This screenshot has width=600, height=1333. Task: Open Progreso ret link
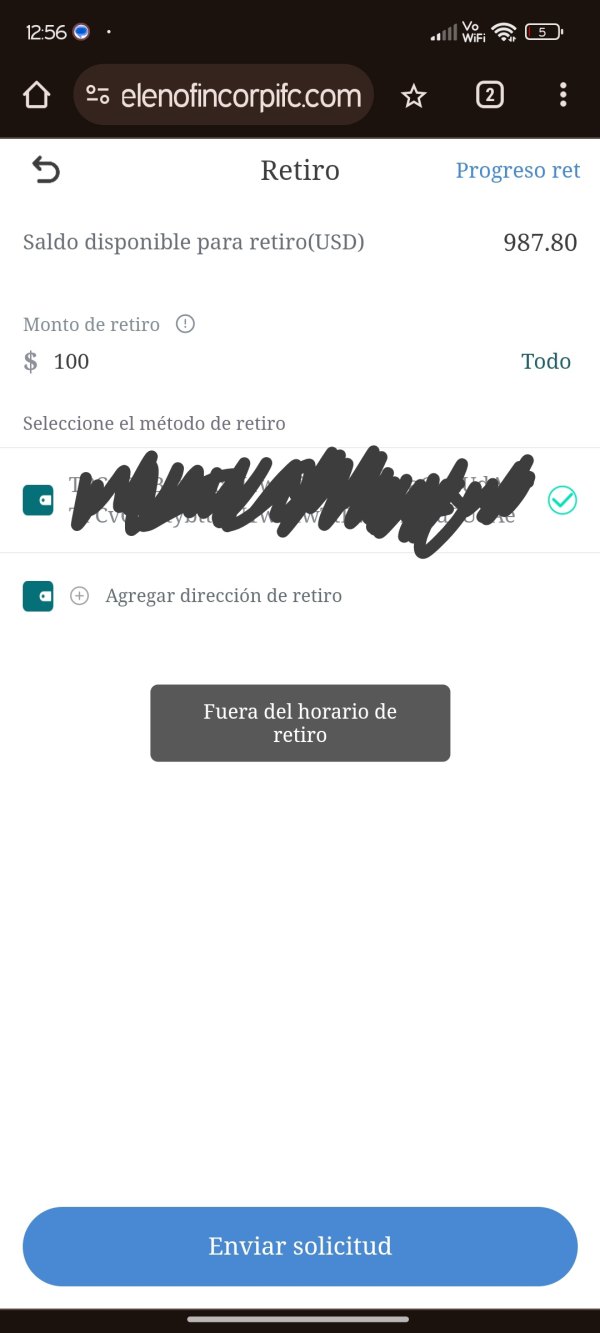coord(517,170)
